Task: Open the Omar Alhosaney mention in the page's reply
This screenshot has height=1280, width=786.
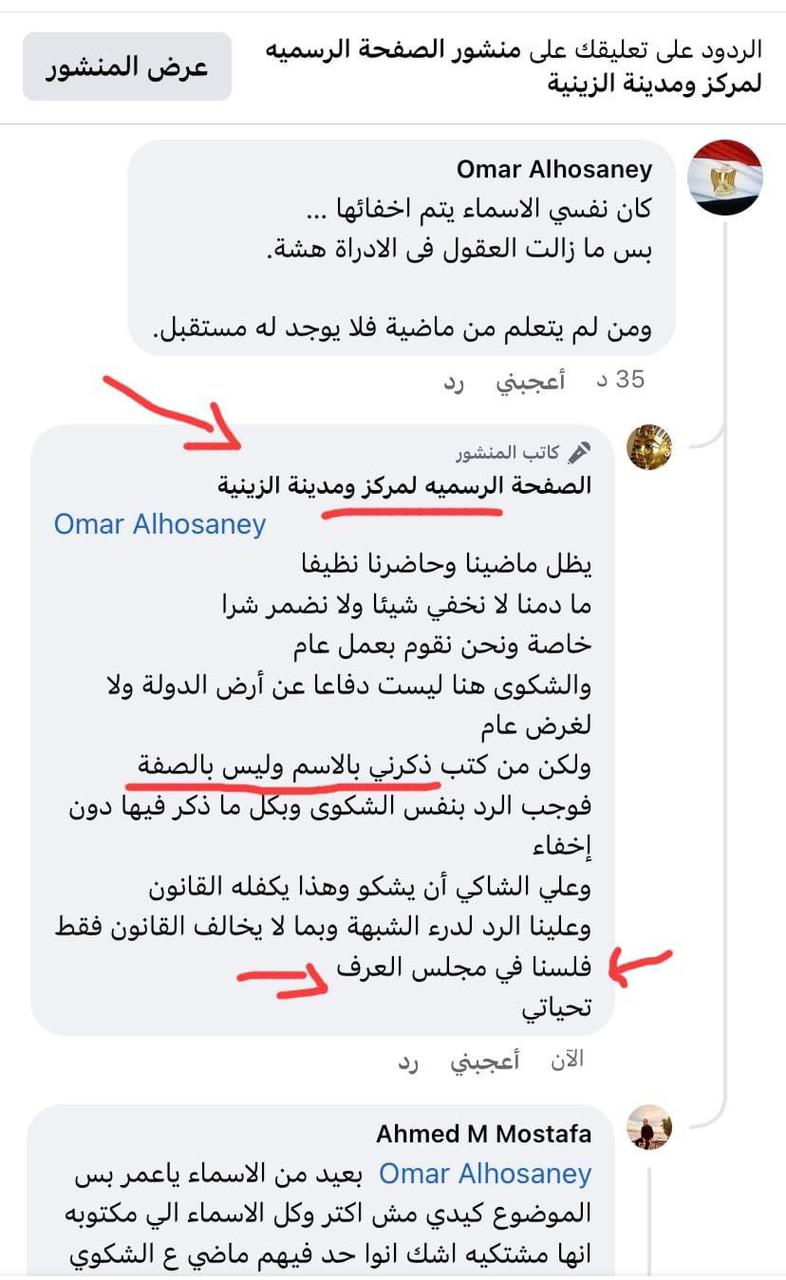Action: tap(160, 524)
